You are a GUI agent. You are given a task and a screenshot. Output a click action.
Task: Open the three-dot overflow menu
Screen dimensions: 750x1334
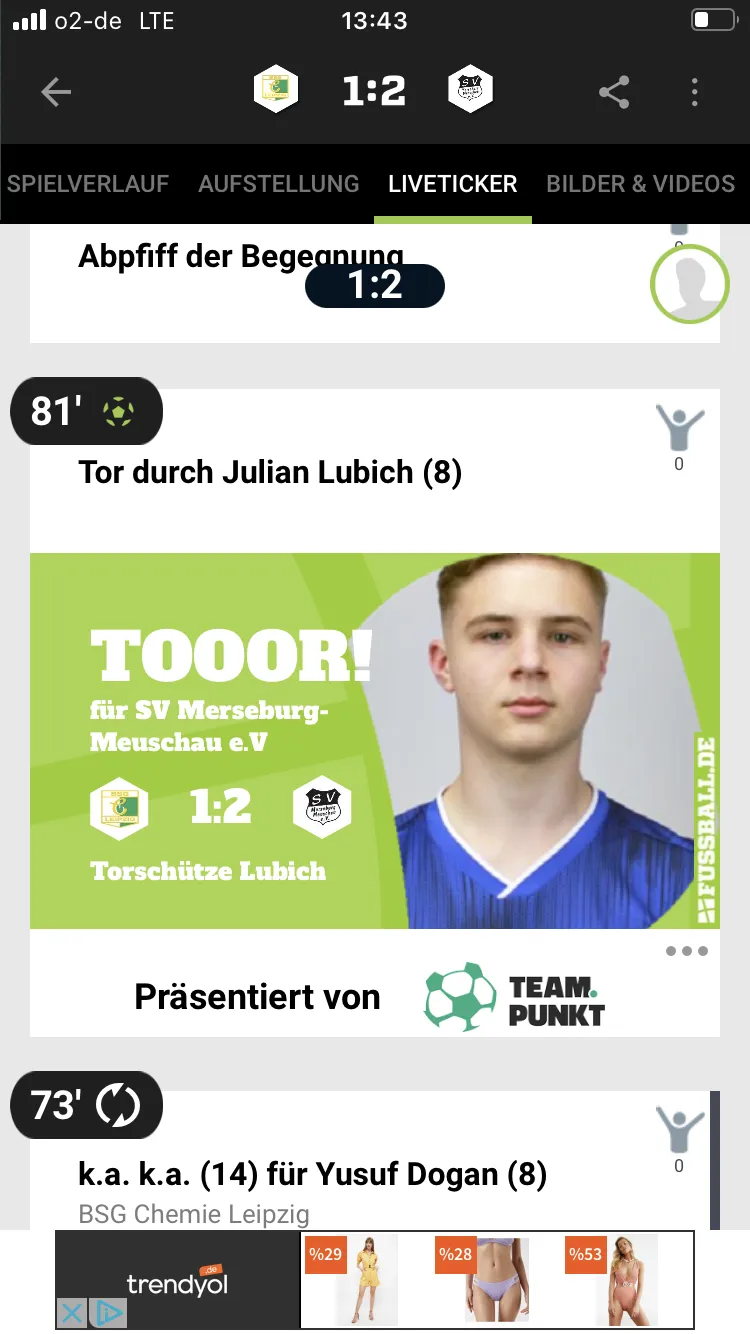(695, 93)
